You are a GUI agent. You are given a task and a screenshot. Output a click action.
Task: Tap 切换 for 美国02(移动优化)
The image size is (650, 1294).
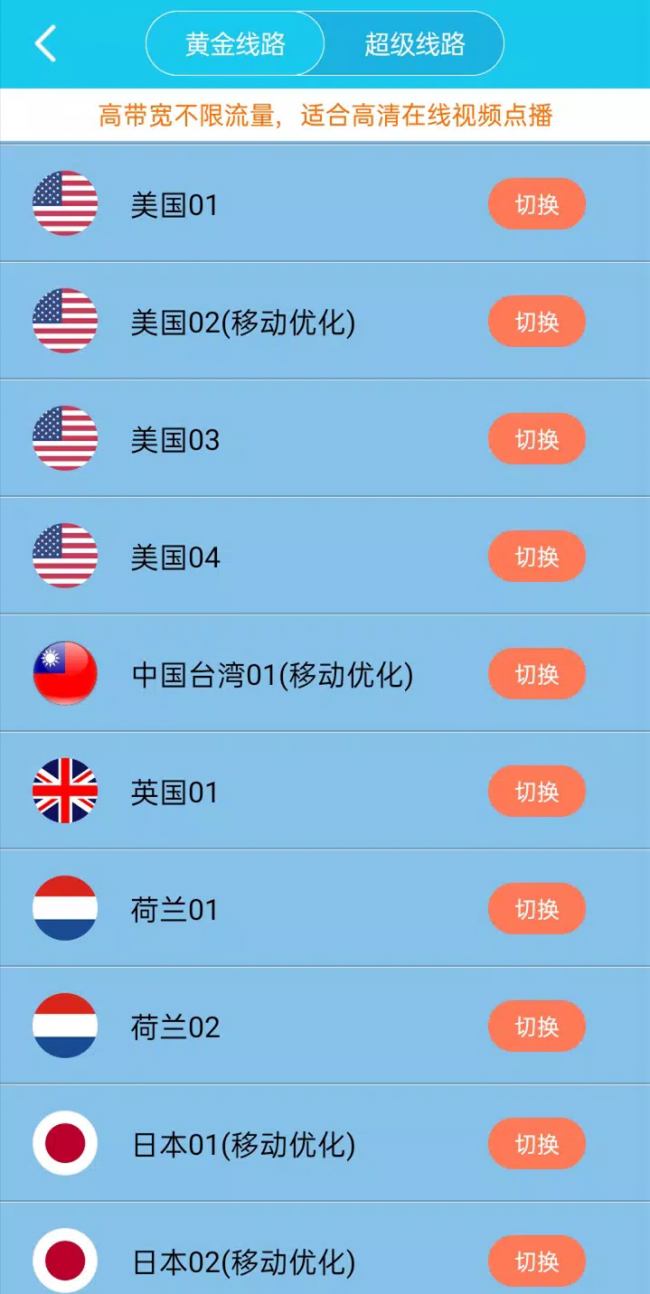[537, 321]
